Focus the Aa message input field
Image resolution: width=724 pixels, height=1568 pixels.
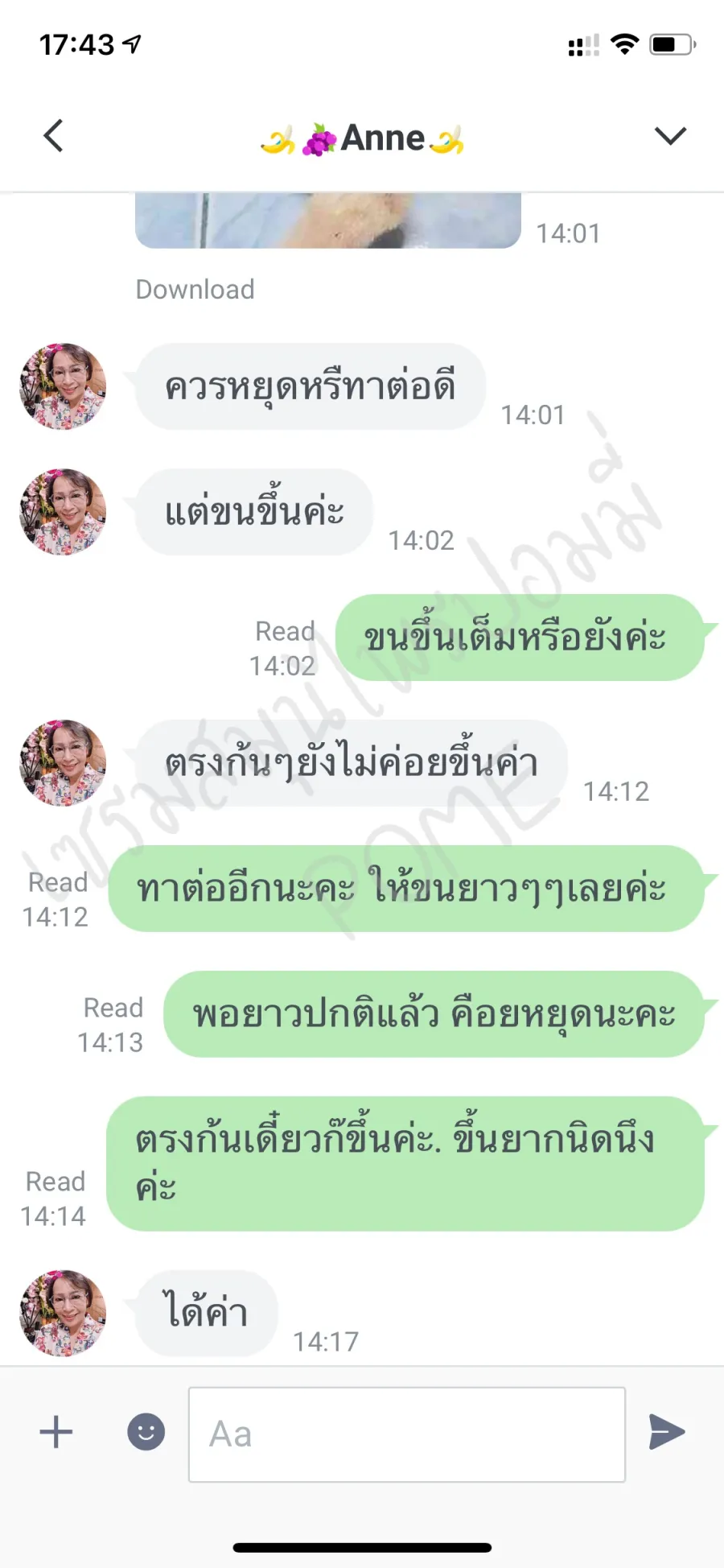(x=406, y=1434)
